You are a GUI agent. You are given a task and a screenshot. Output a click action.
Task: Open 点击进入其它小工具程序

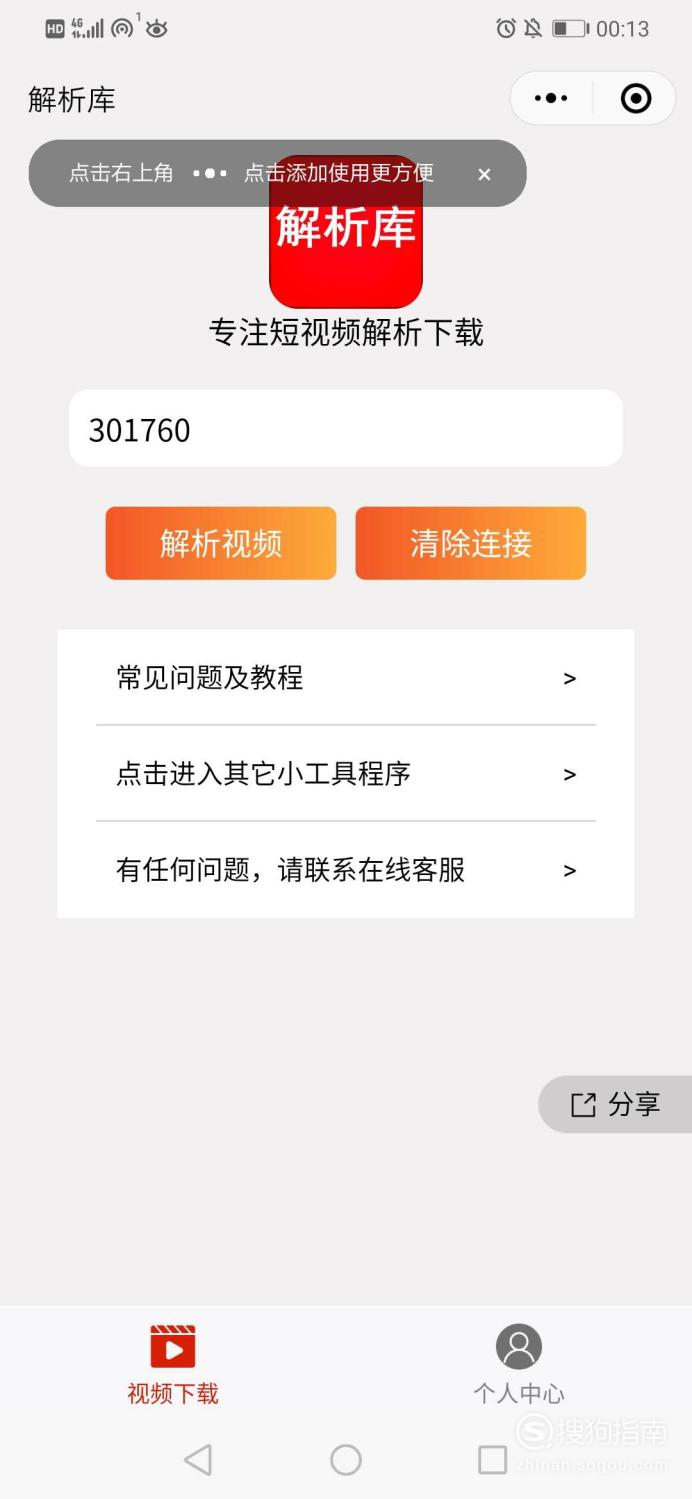(346, 774)
